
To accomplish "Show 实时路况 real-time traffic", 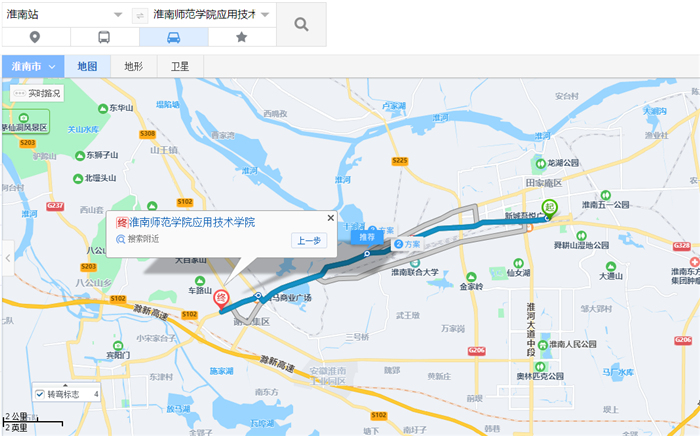I will (38, 93).
